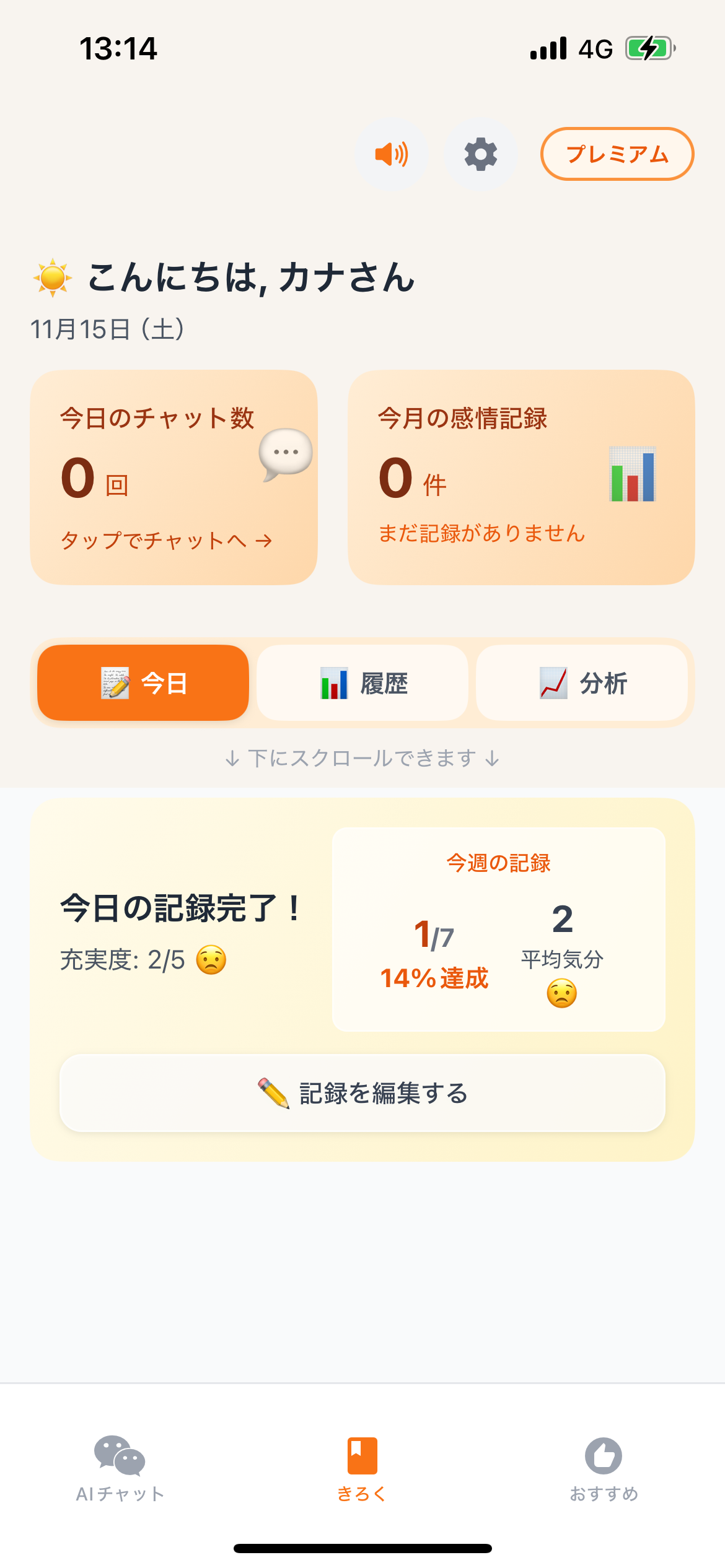Open the 分析 tab
This screenshot has height=1568, width=725.
point(583,683)
